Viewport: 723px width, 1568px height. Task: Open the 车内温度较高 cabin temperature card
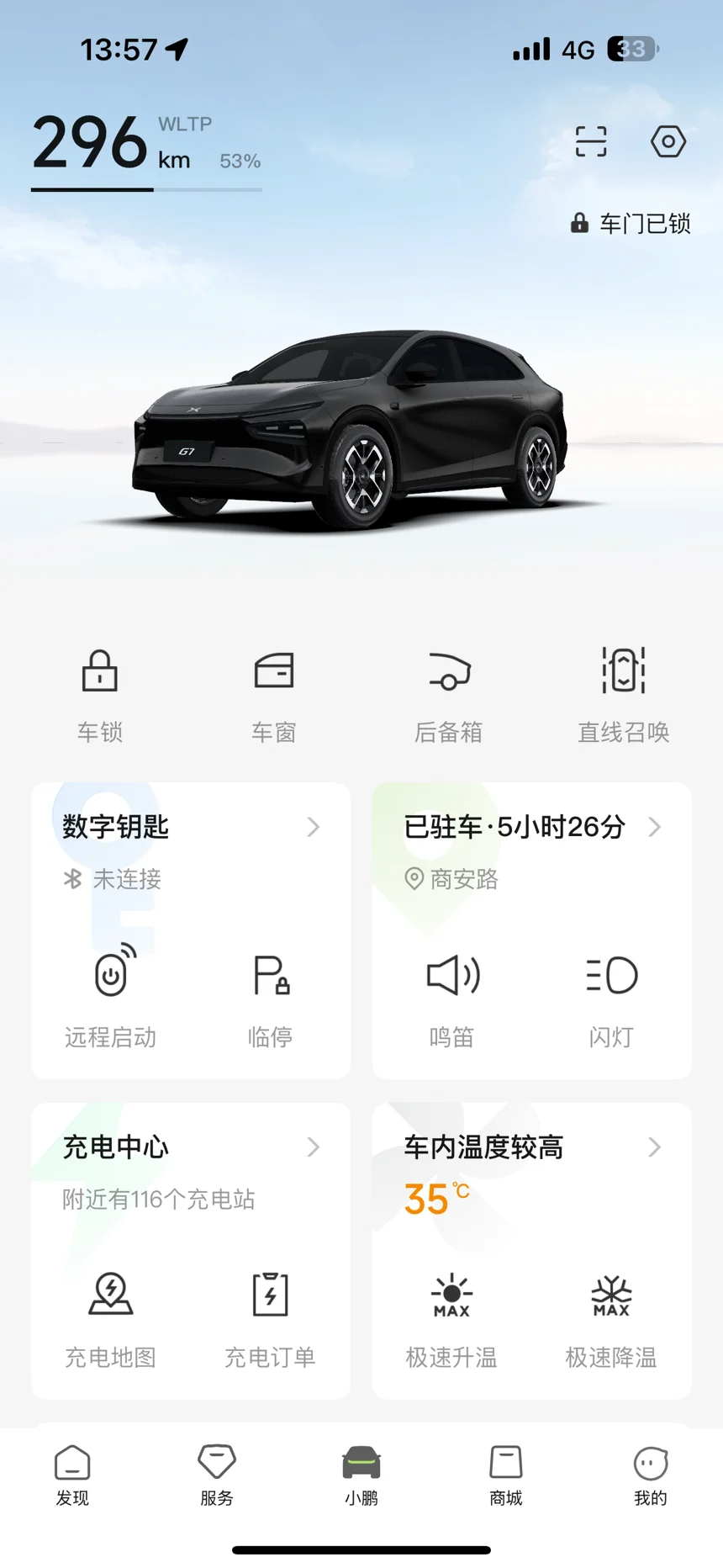coord(531,1147)
